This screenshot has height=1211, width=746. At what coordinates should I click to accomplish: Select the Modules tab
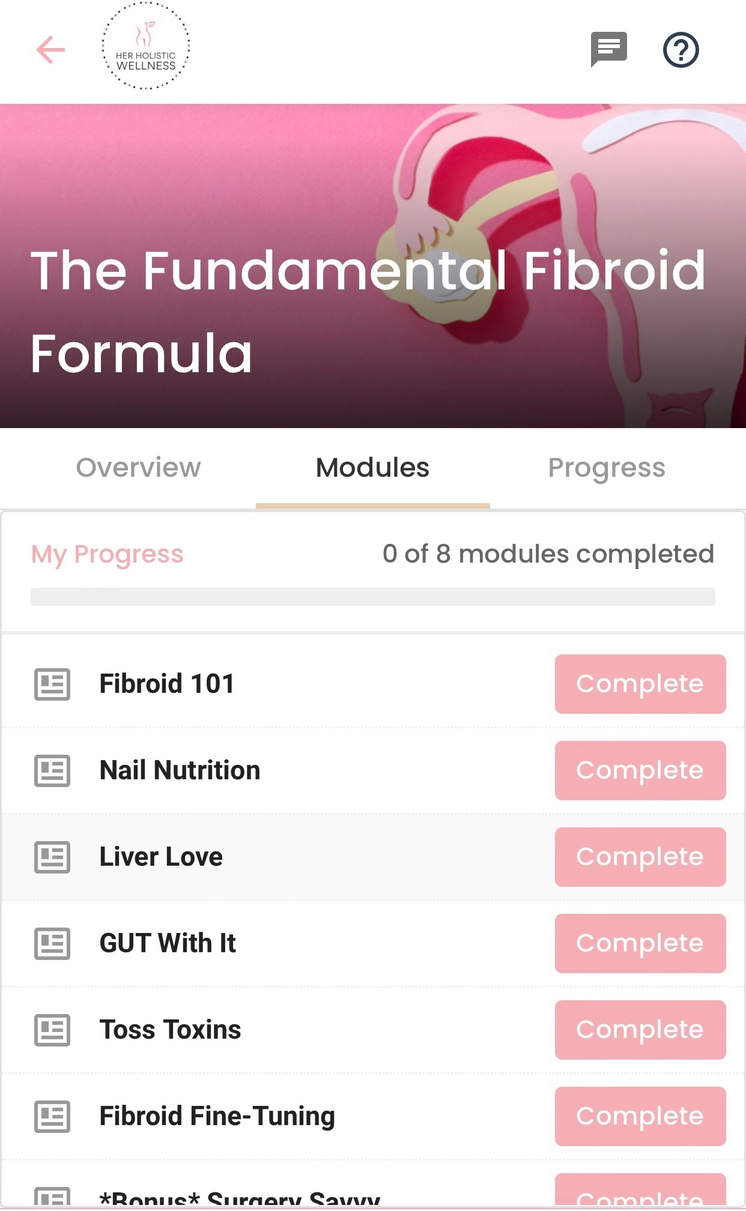point(372,468)
